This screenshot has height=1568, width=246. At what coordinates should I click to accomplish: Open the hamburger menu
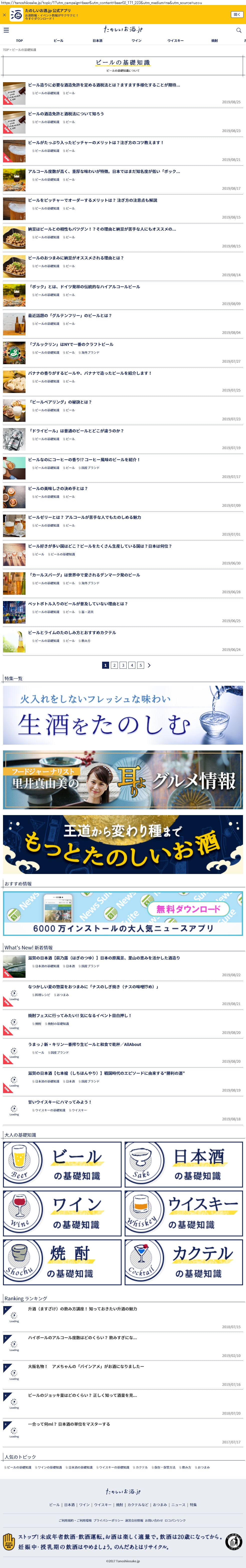point(6,30)
